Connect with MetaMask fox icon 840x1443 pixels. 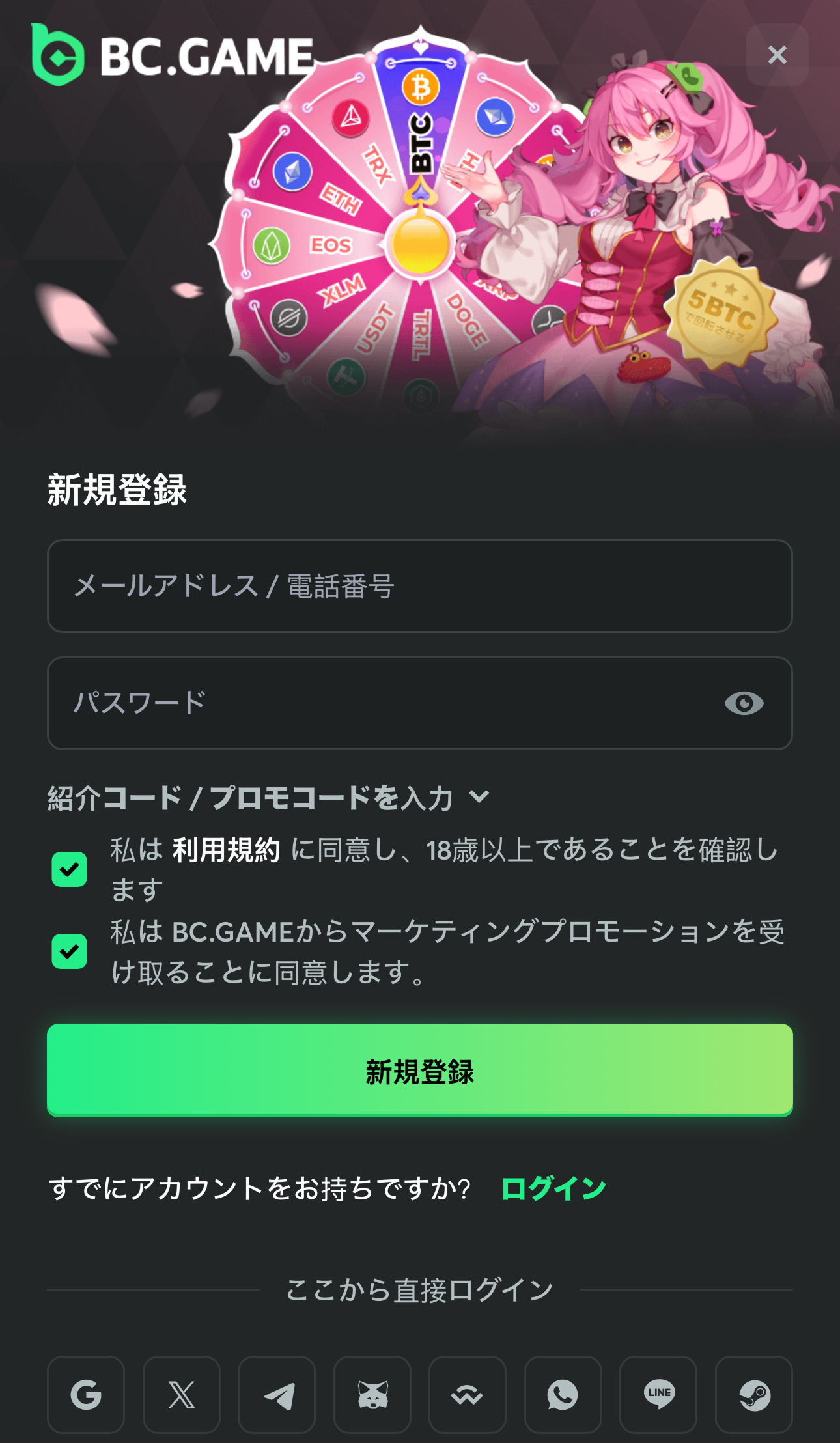pyautogui.click(x=372, y=1395)
